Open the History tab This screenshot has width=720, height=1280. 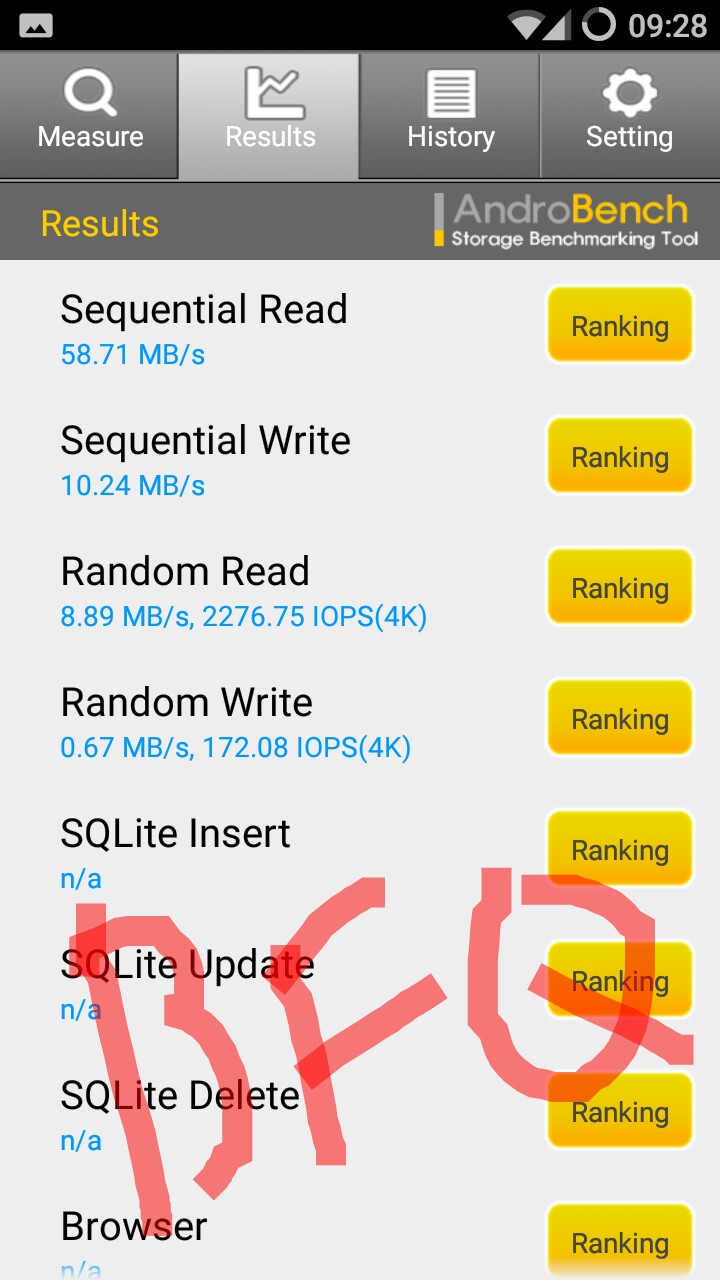tap(450, 115)
